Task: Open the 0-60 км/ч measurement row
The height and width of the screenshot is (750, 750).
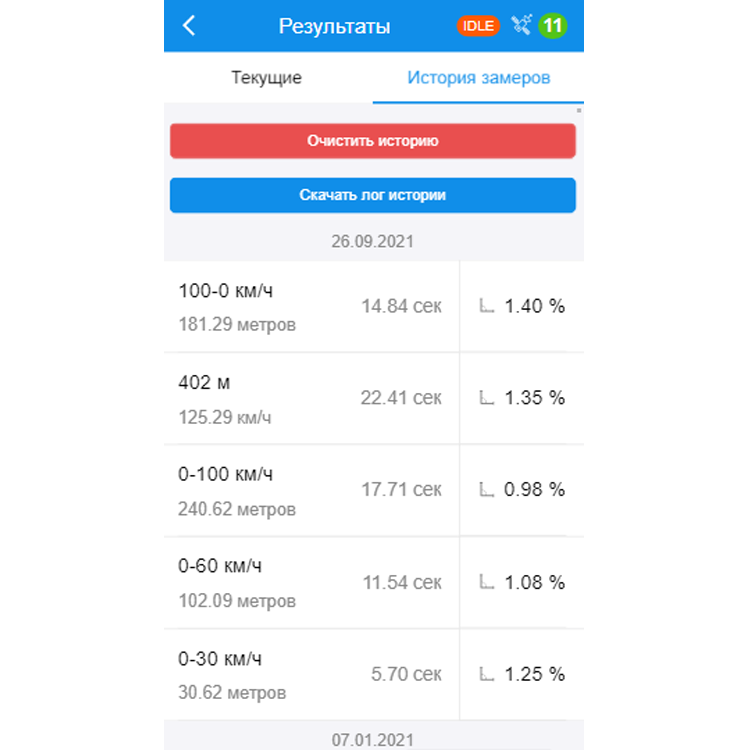Action: tap(310, 582)
